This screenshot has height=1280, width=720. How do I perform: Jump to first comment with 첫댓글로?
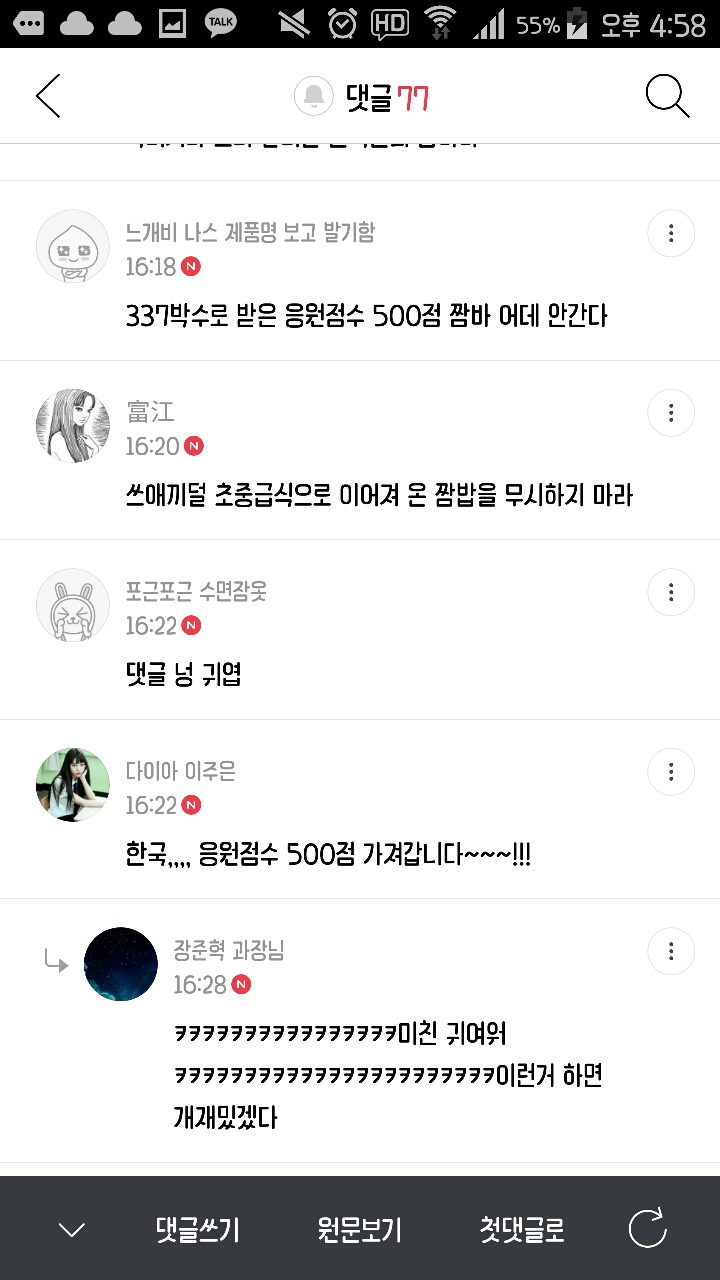[521, 1229]
